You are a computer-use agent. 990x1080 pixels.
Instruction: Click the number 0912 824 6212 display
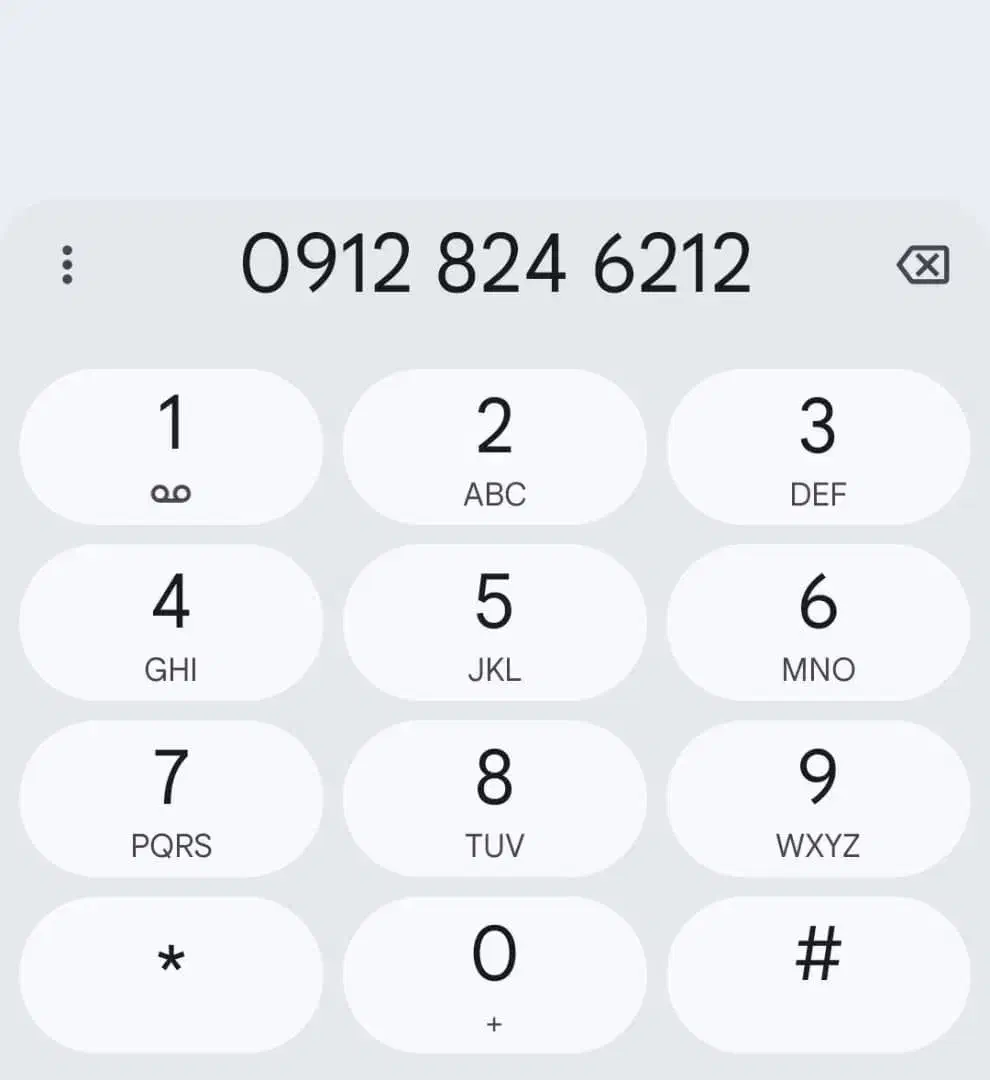pos(497,262)
